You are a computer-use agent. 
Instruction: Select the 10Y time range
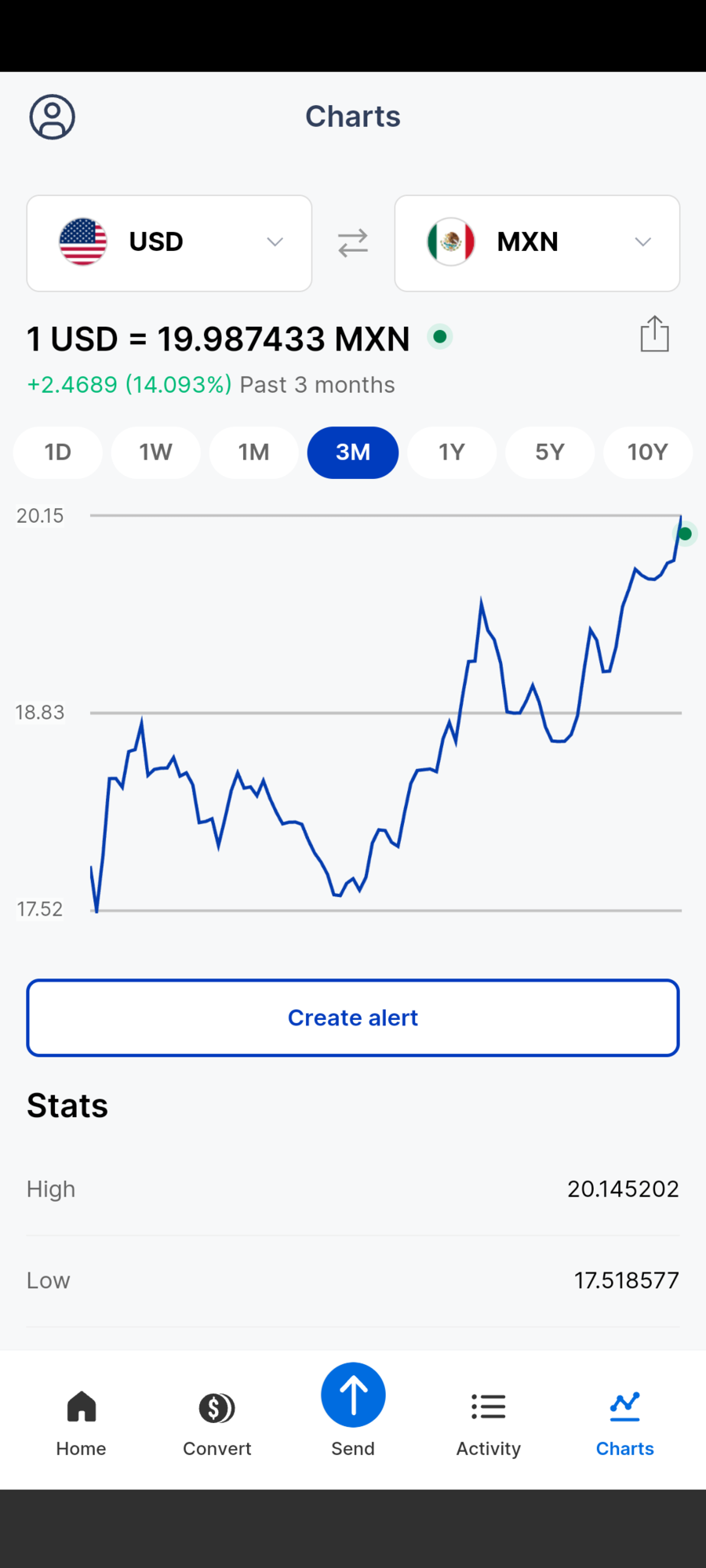[647, 452]
